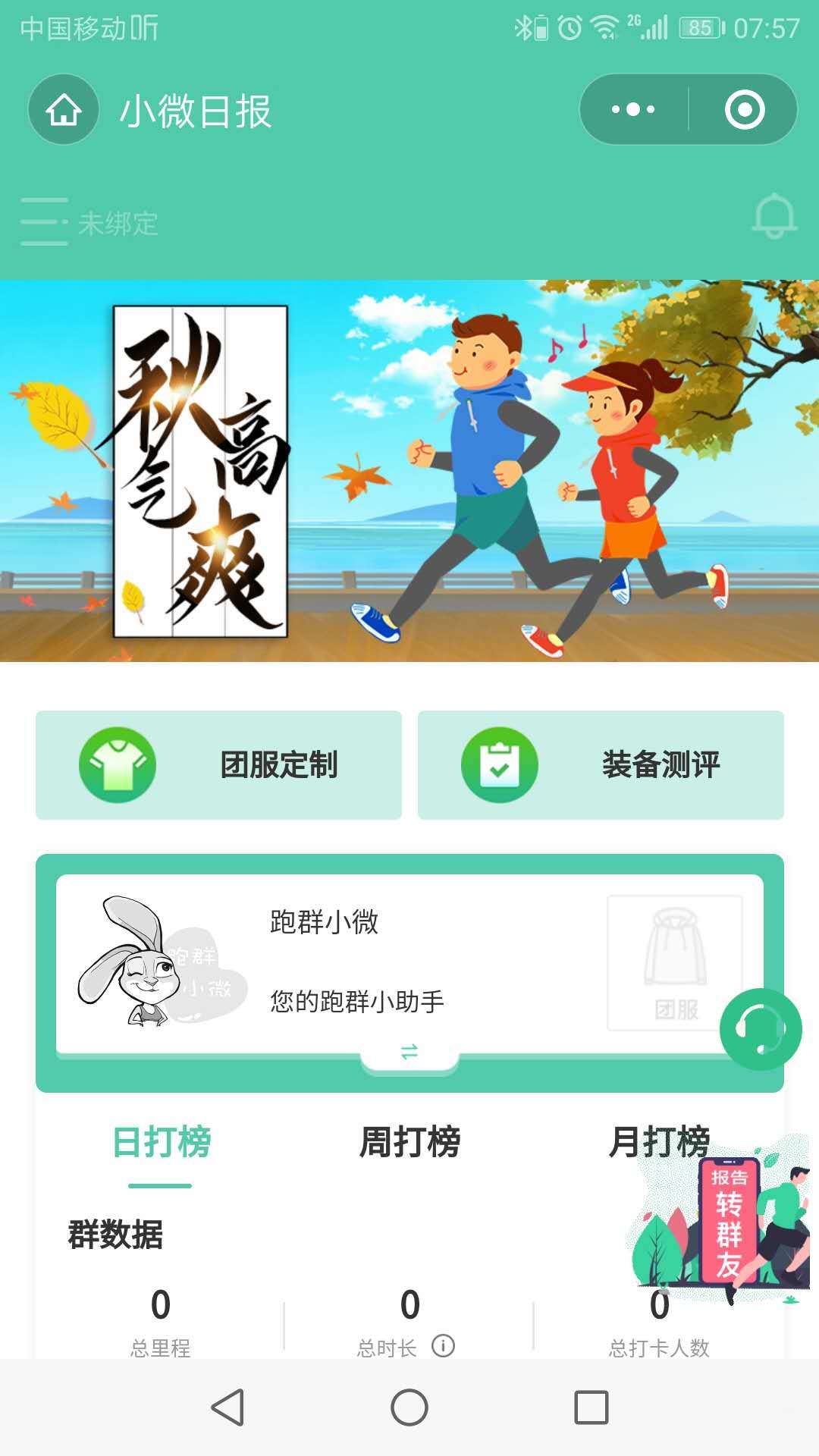819x1456 pixels.
Task: Open 团服定制 team uniform customization
Action: click(x=218, y=764)
